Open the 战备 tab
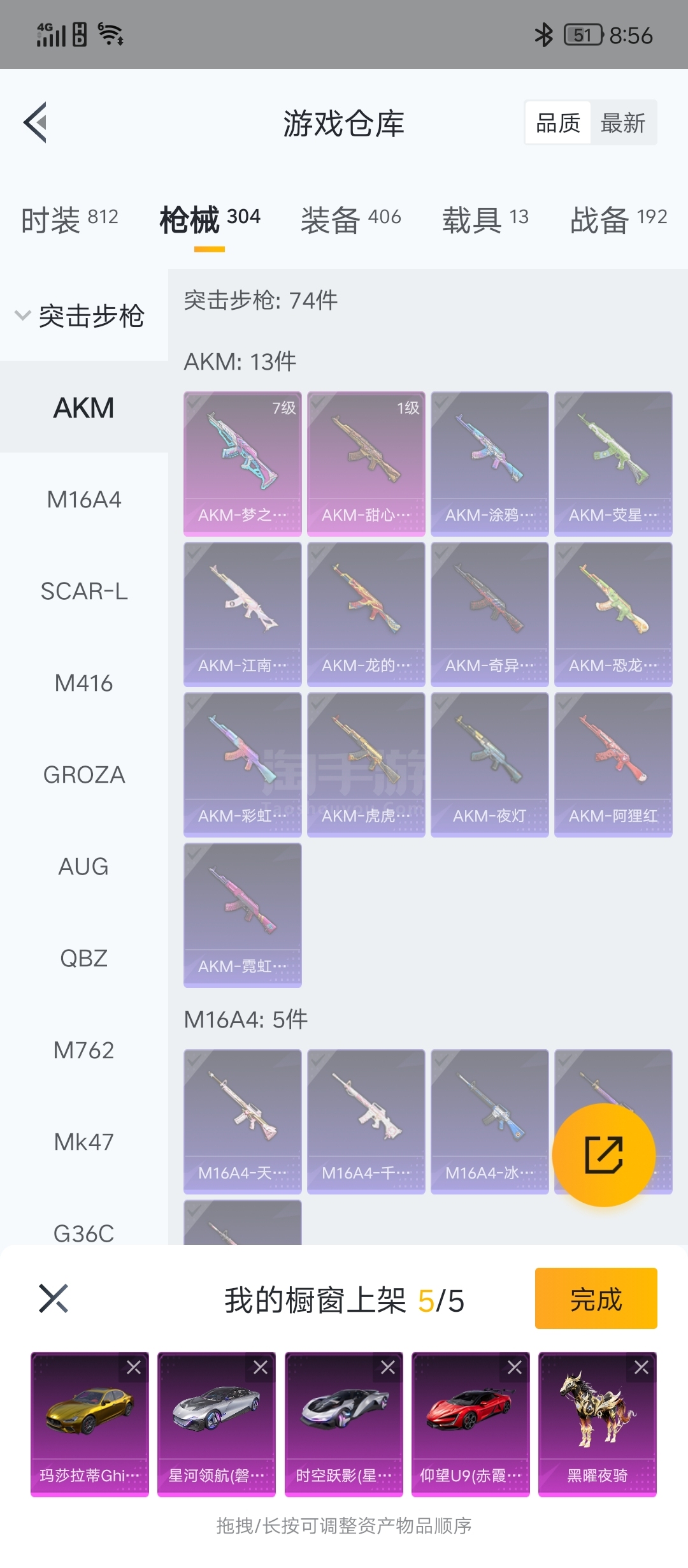The height and width of the screenshot is (1568, 688). pos(618,220)
